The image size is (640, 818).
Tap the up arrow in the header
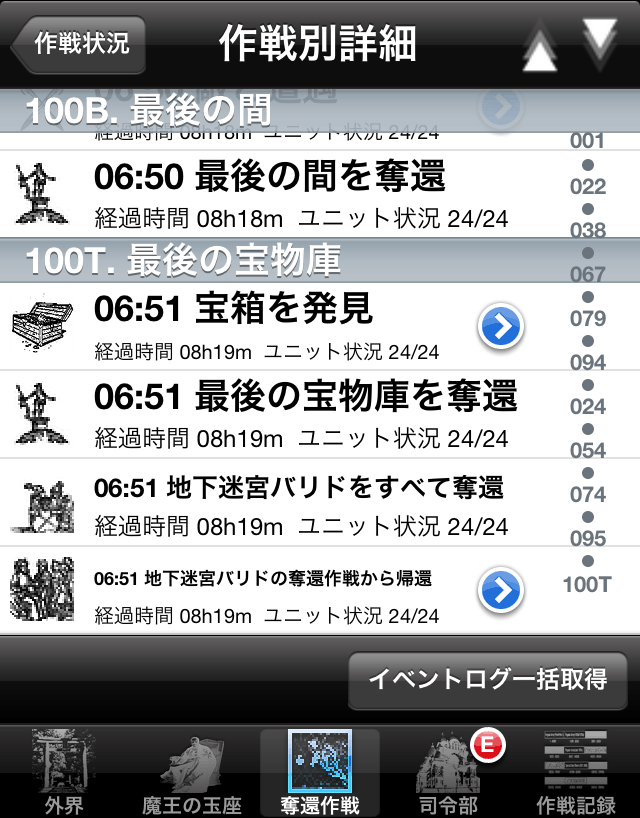click(540, 52)
